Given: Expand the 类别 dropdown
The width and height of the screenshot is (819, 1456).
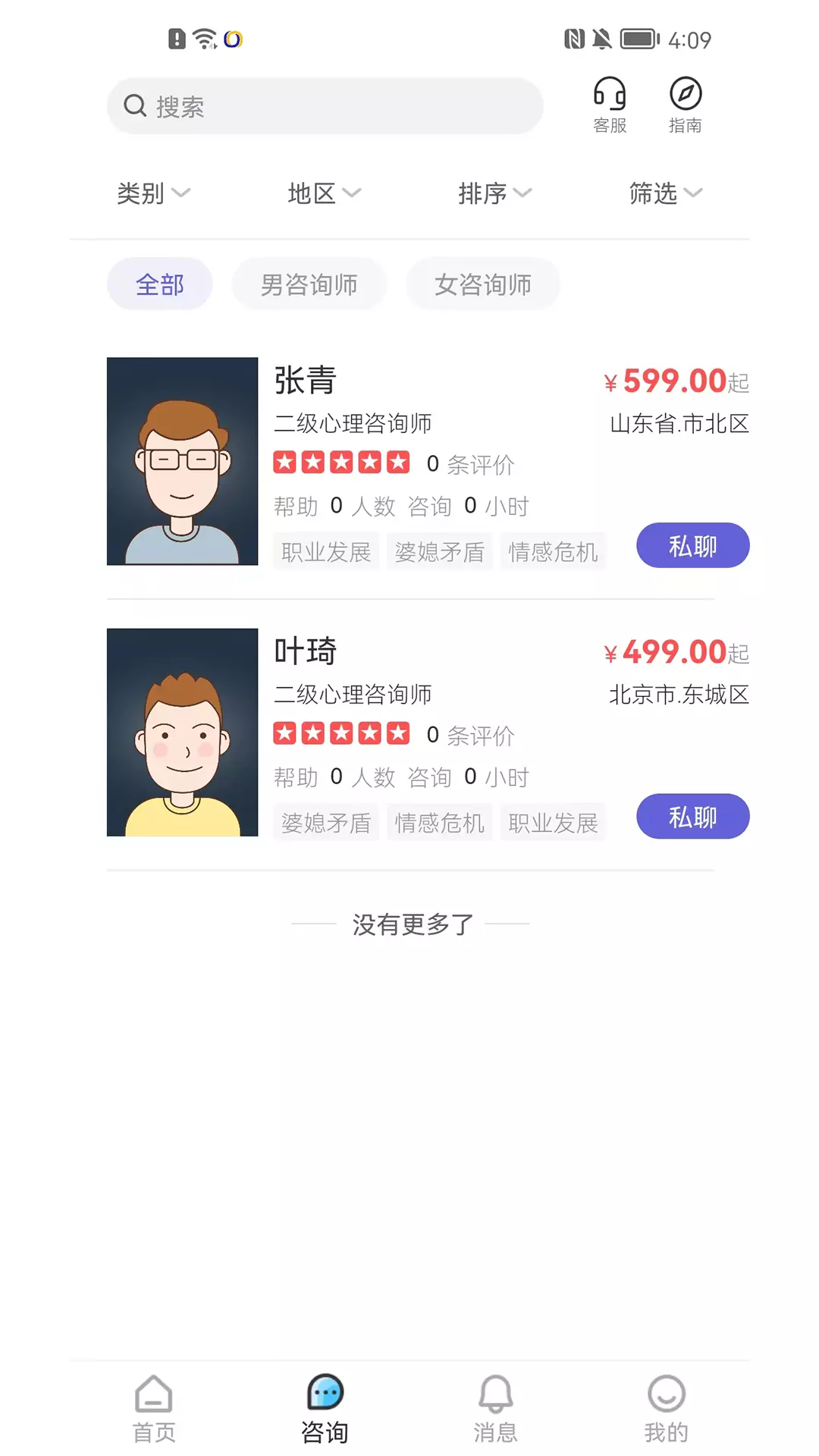Looking at the screenshot, I should 154,193.
